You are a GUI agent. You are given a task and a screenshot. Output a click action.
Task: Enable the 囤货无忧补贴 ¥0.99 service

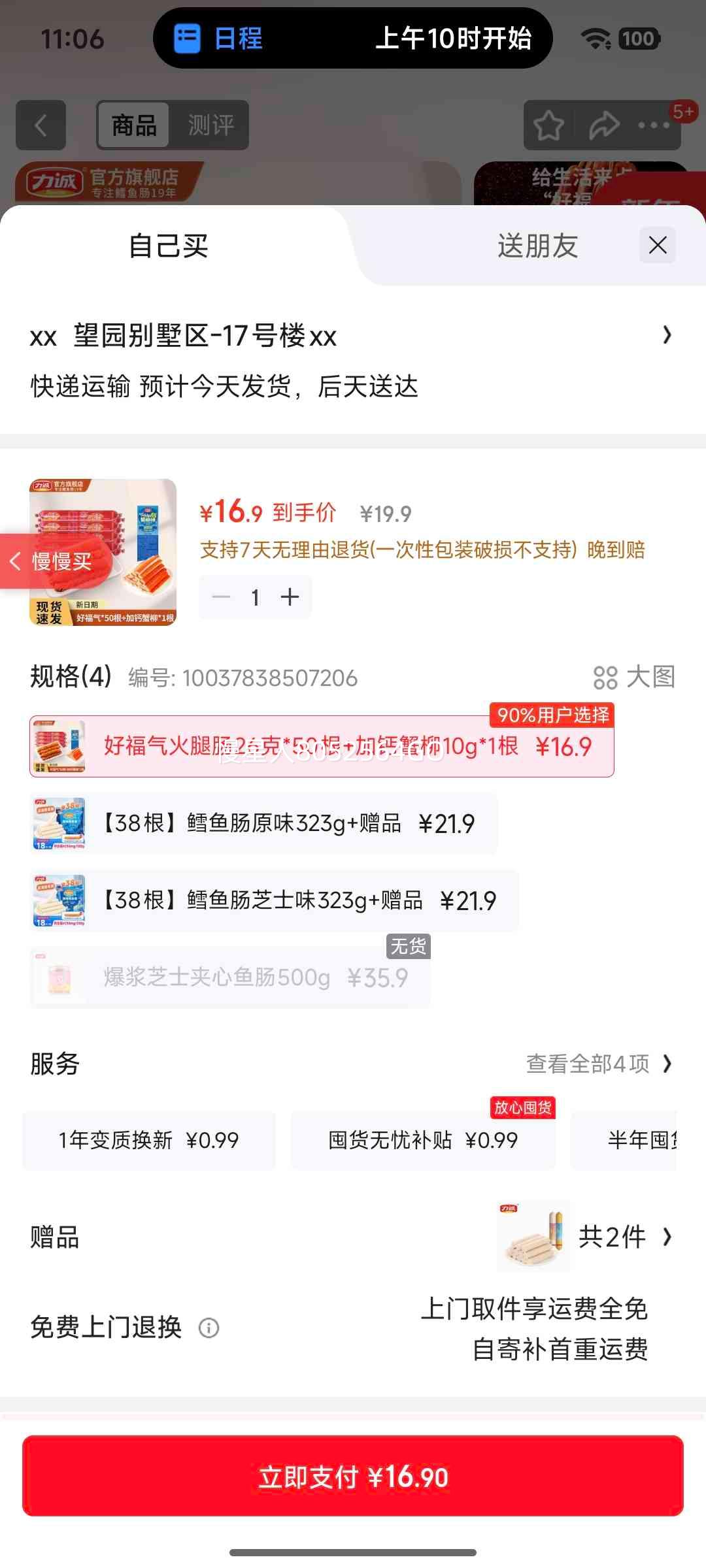pos(423,1140)
